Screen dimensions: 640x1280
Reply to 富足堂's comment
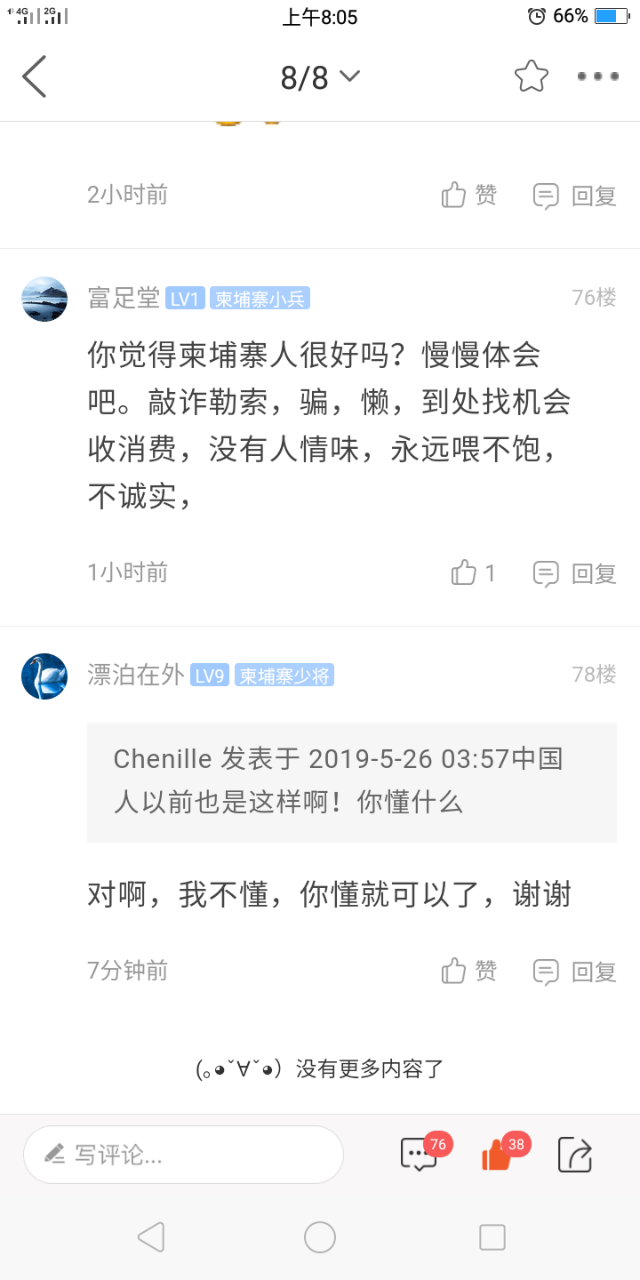pyautogui.click(x=575, y=573)
